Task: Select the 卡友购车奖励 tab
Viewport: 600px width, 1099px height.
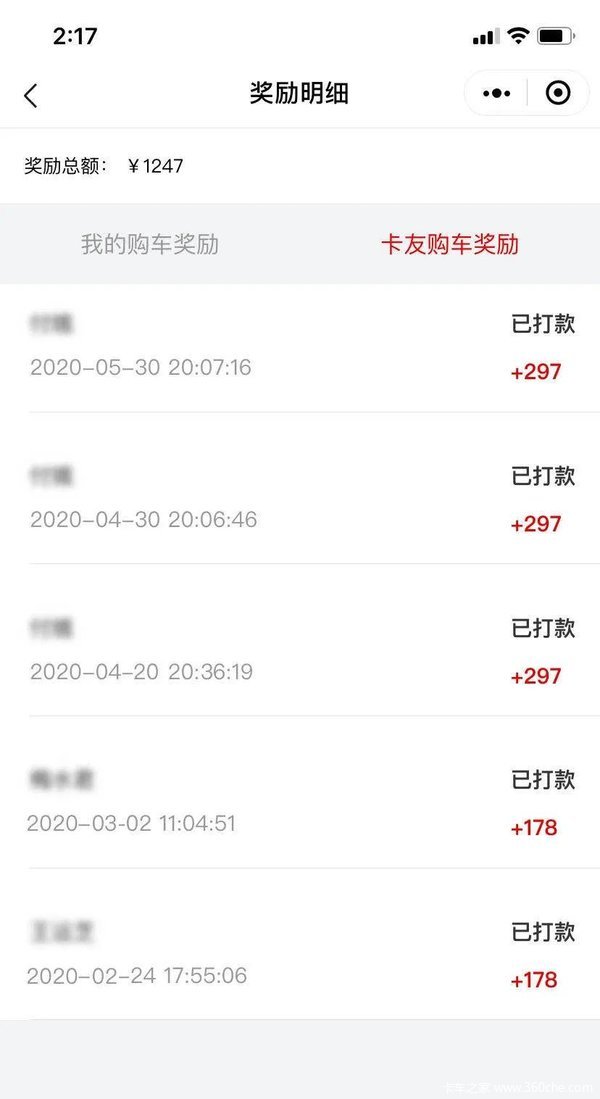Action: point(450,245)
